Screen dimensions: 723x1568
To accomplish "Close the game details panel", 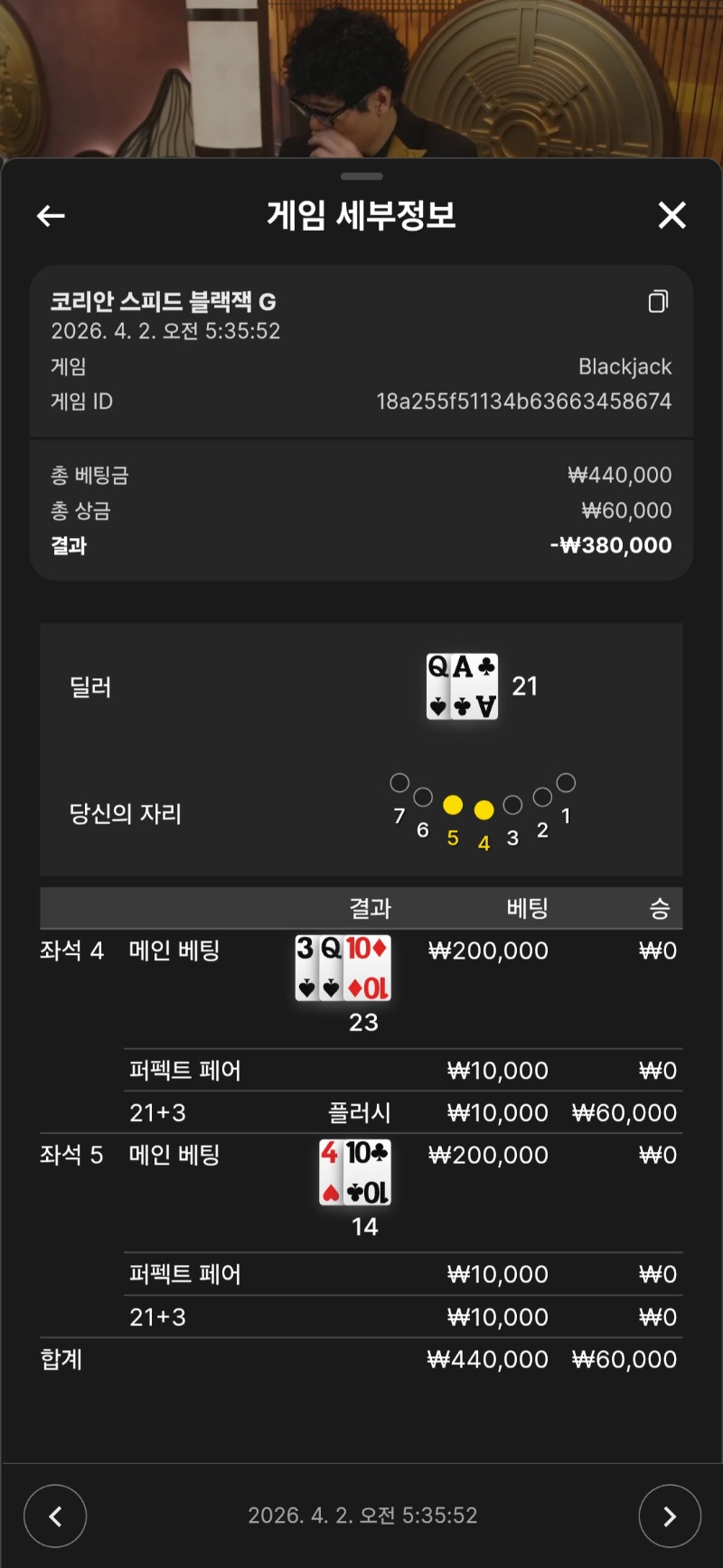I will (671, 215).
